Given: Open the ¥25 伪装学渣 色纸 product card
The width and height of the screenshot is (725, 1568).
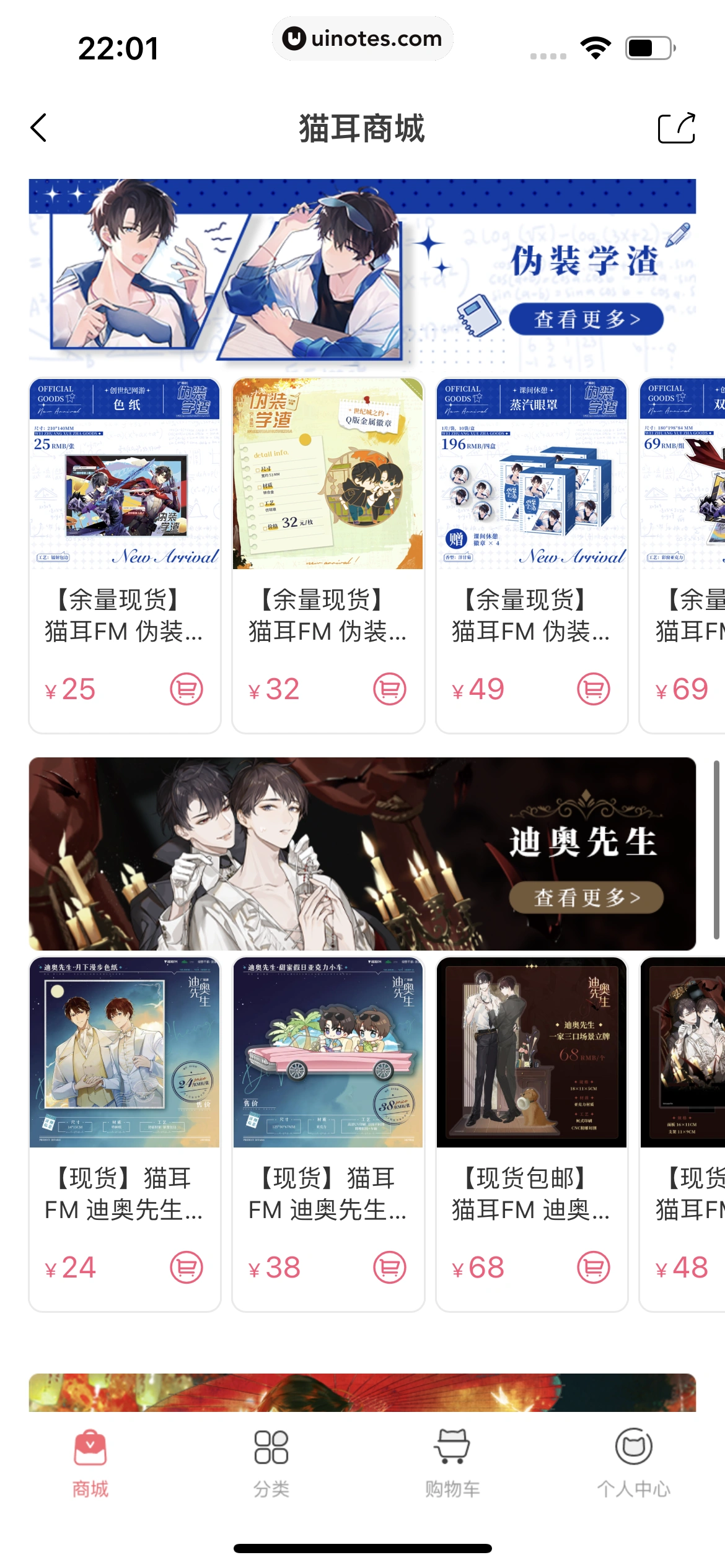Looking at the screenshot, I should click(125, 495).
